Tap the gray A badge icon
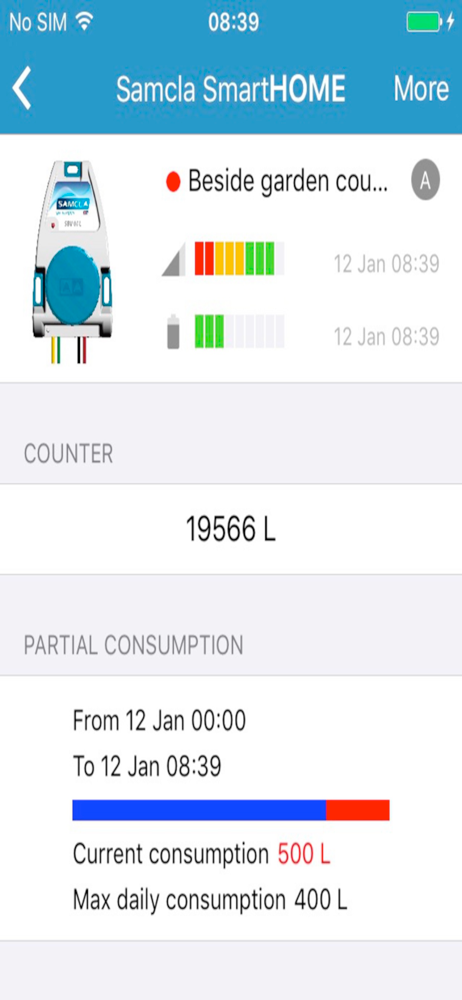462x1000 pixels. (x=426, y=182)
